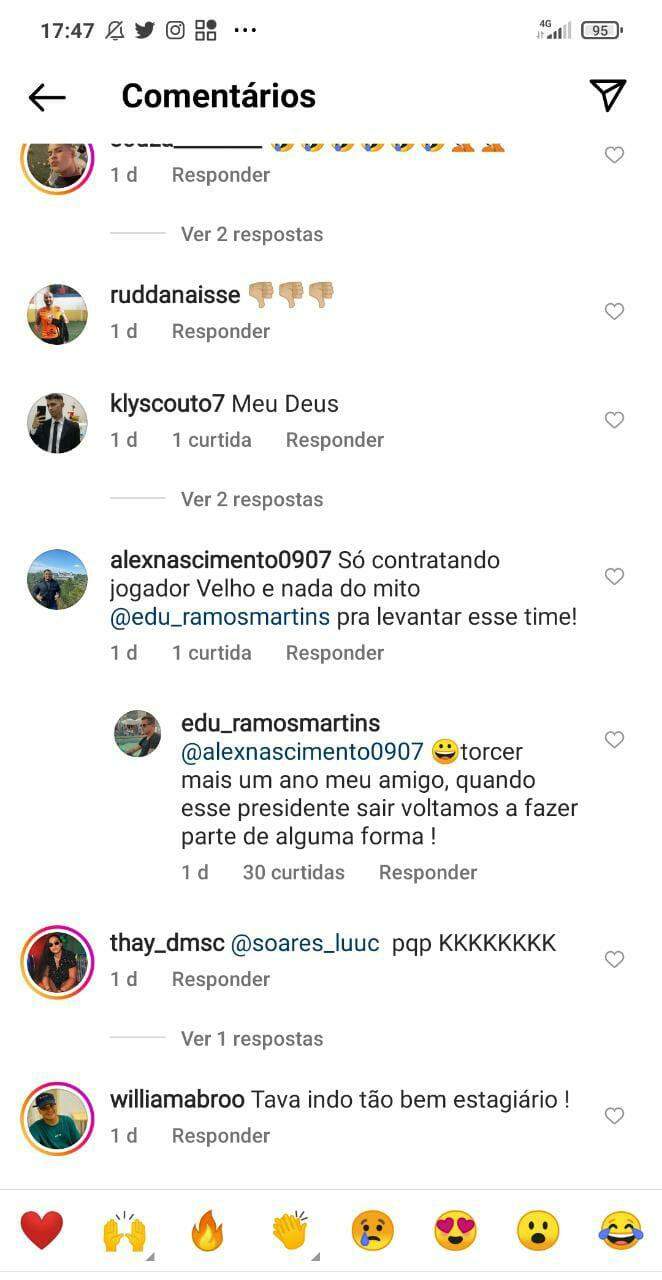Reply to williamabroo's comment
The image size is (662, 1280).
220,1136
